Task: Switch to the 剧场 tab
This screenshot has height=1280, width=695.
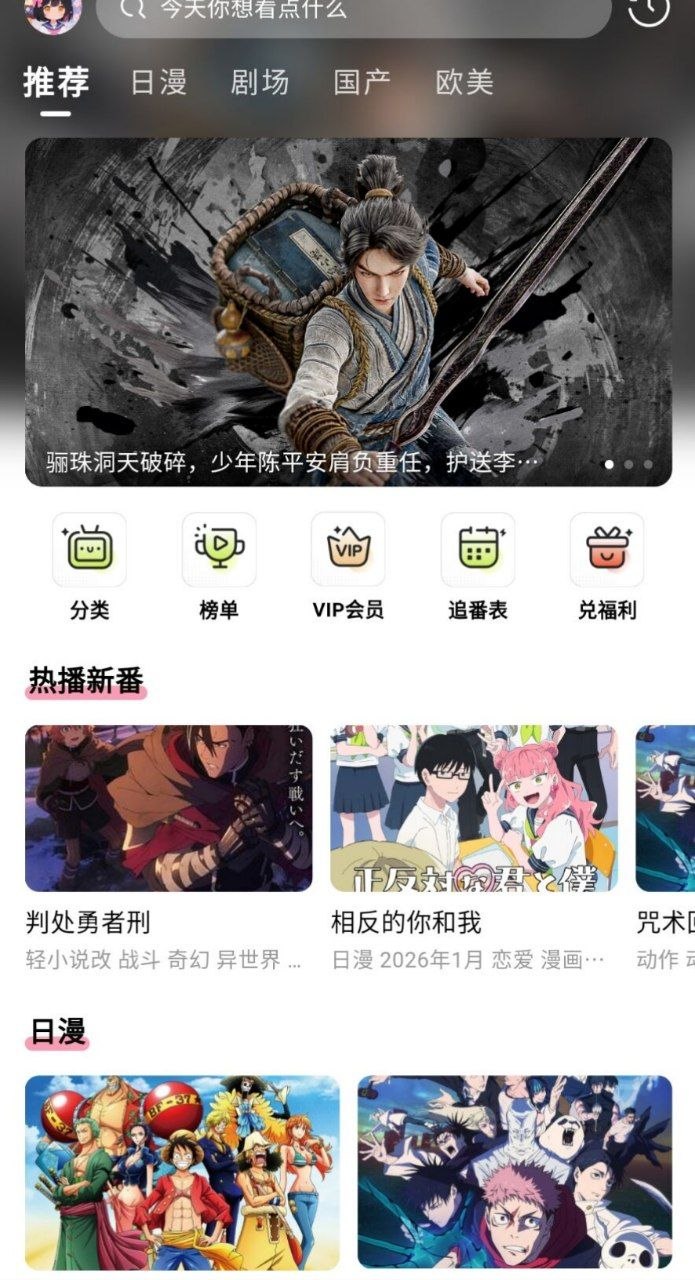Action: (x=260, y=82)
